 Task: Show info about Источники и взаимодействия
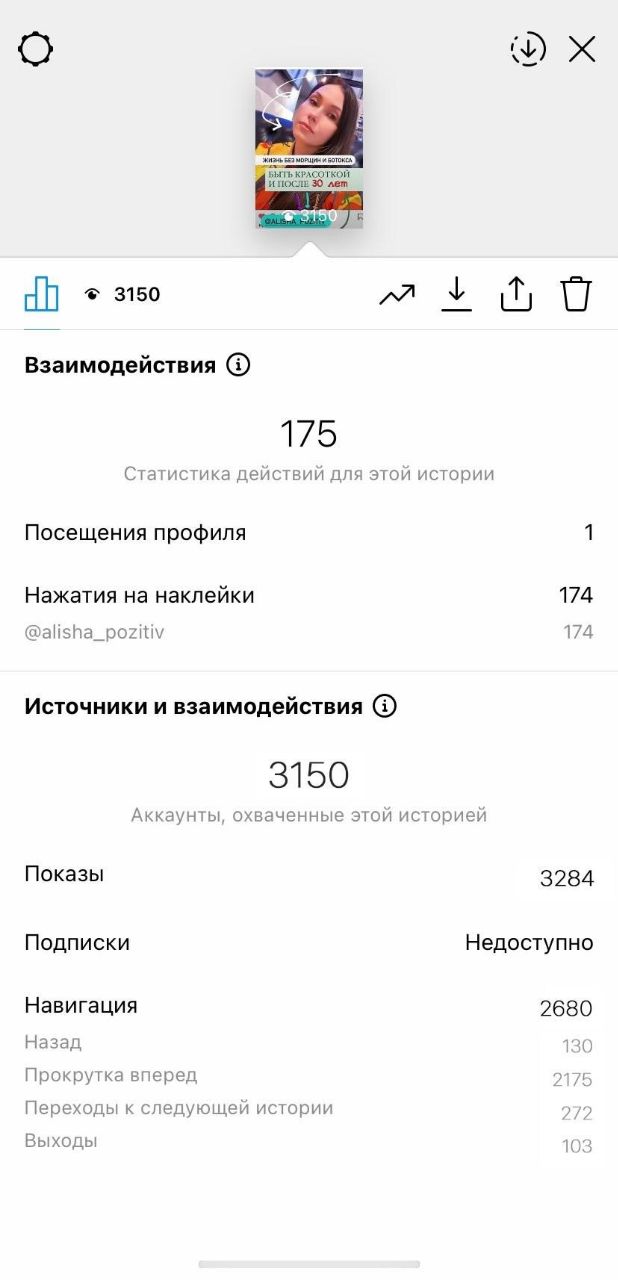[384, 707]
